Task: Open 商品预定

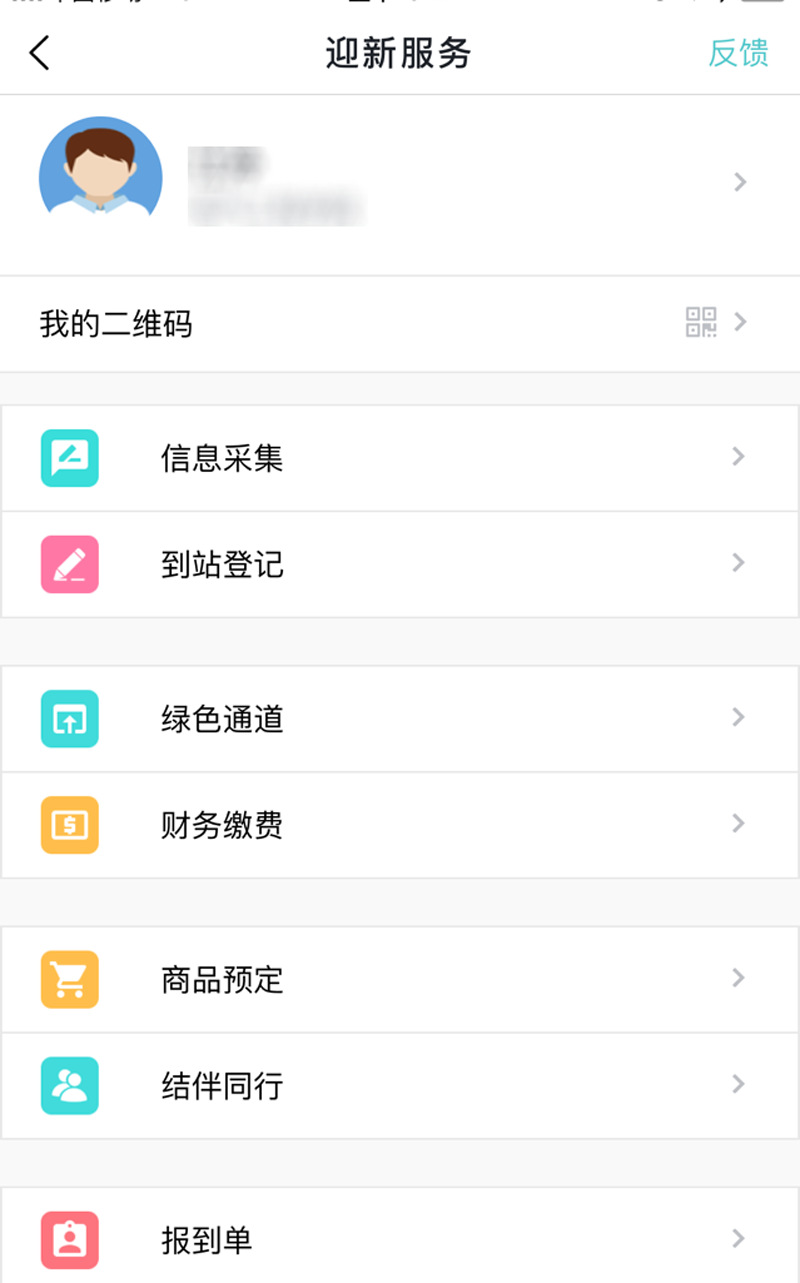Action: (x=400, y=979)
